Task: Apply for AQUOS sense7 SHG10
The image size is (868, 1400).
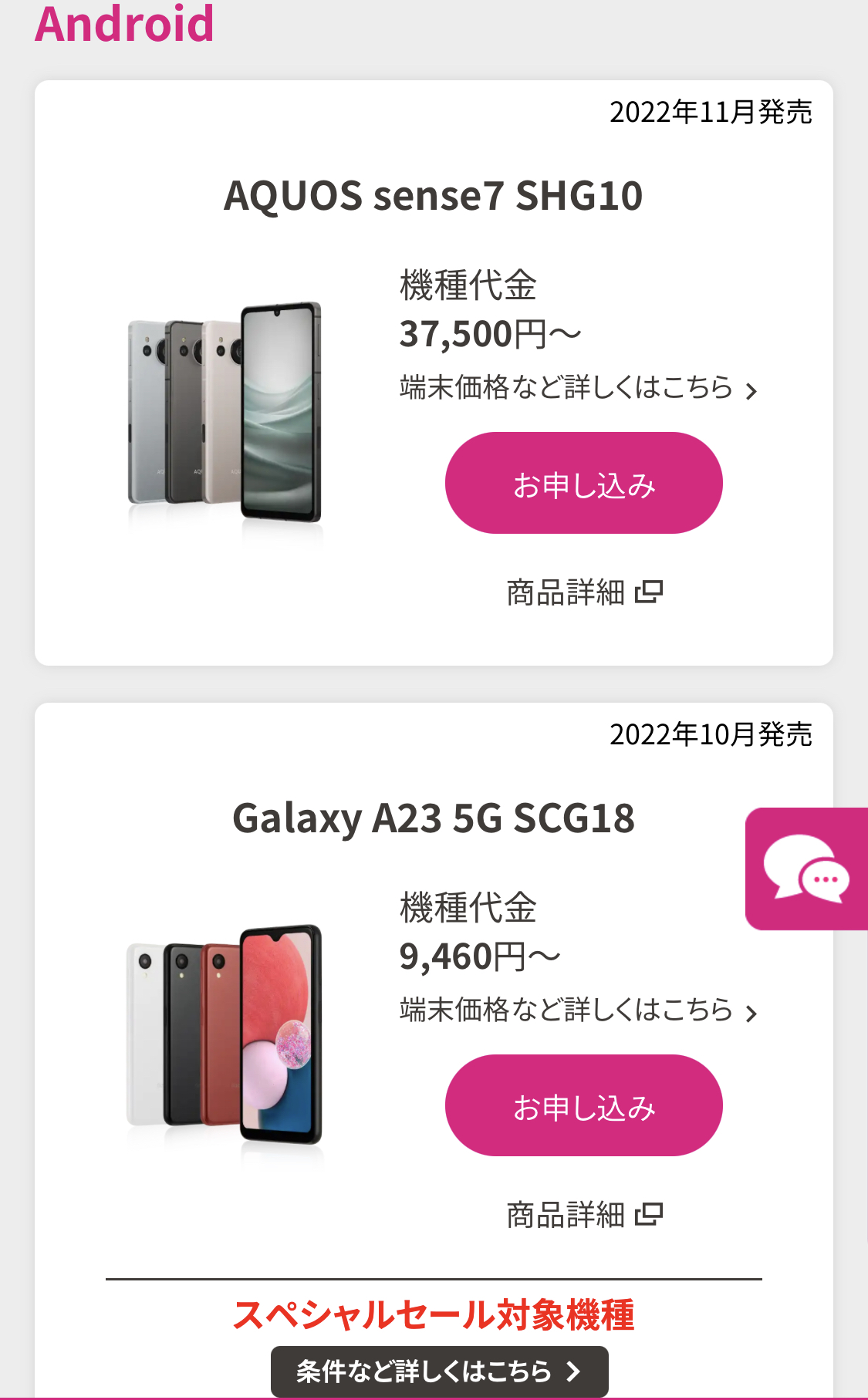Action: (583, 484)
